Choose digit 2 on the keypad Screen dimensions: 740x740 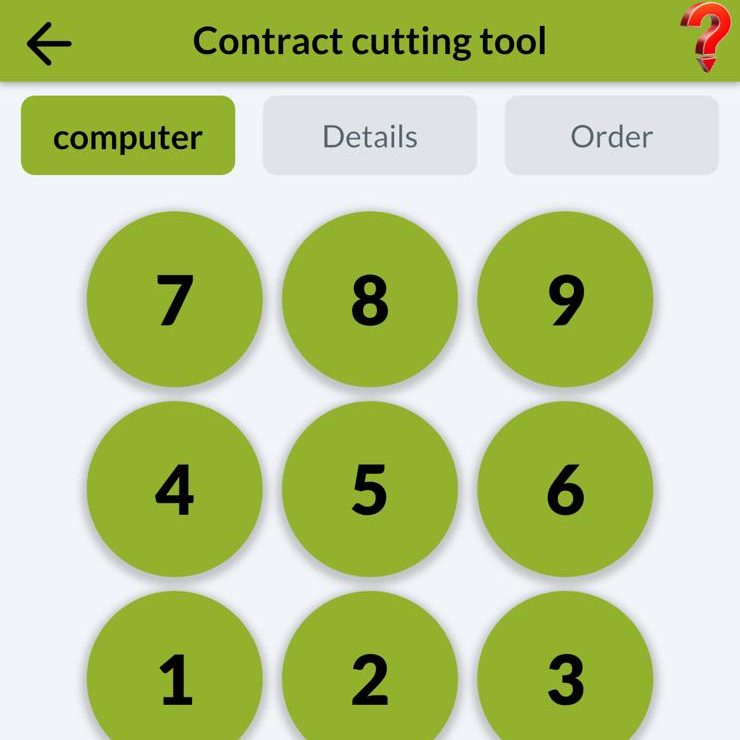coord(370,675)
